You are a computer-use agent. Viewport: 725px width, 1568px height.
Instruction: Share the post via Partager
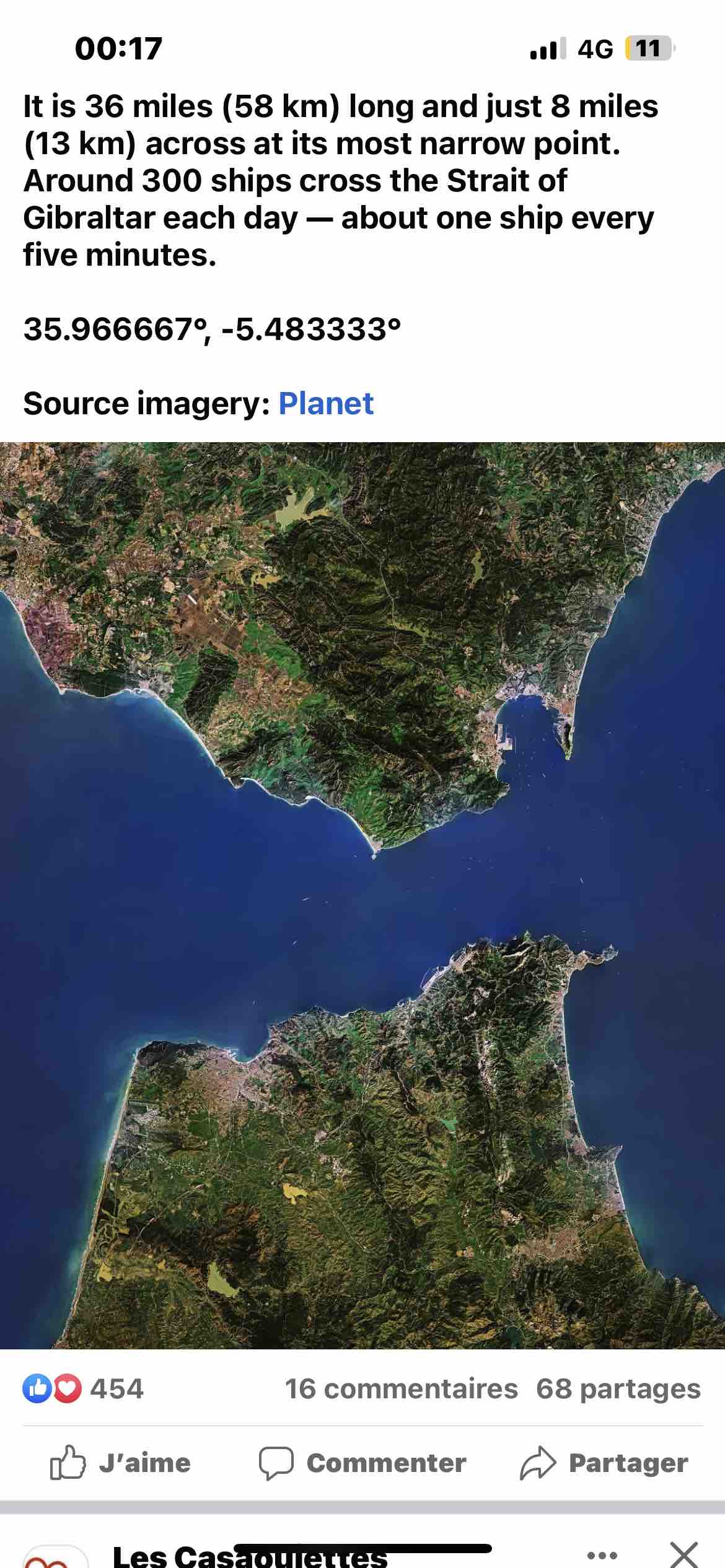click(604, 1463)
